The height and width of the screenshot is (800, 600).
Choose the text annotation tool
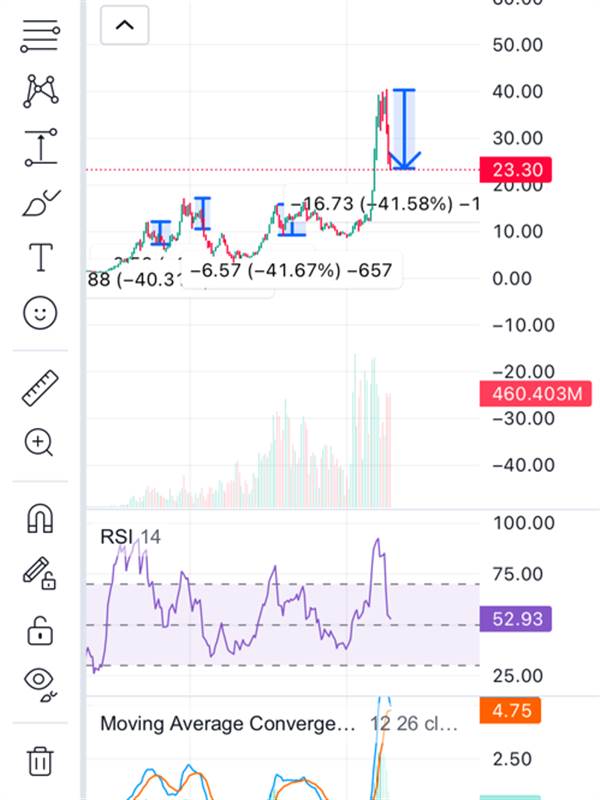coord(40,258)
